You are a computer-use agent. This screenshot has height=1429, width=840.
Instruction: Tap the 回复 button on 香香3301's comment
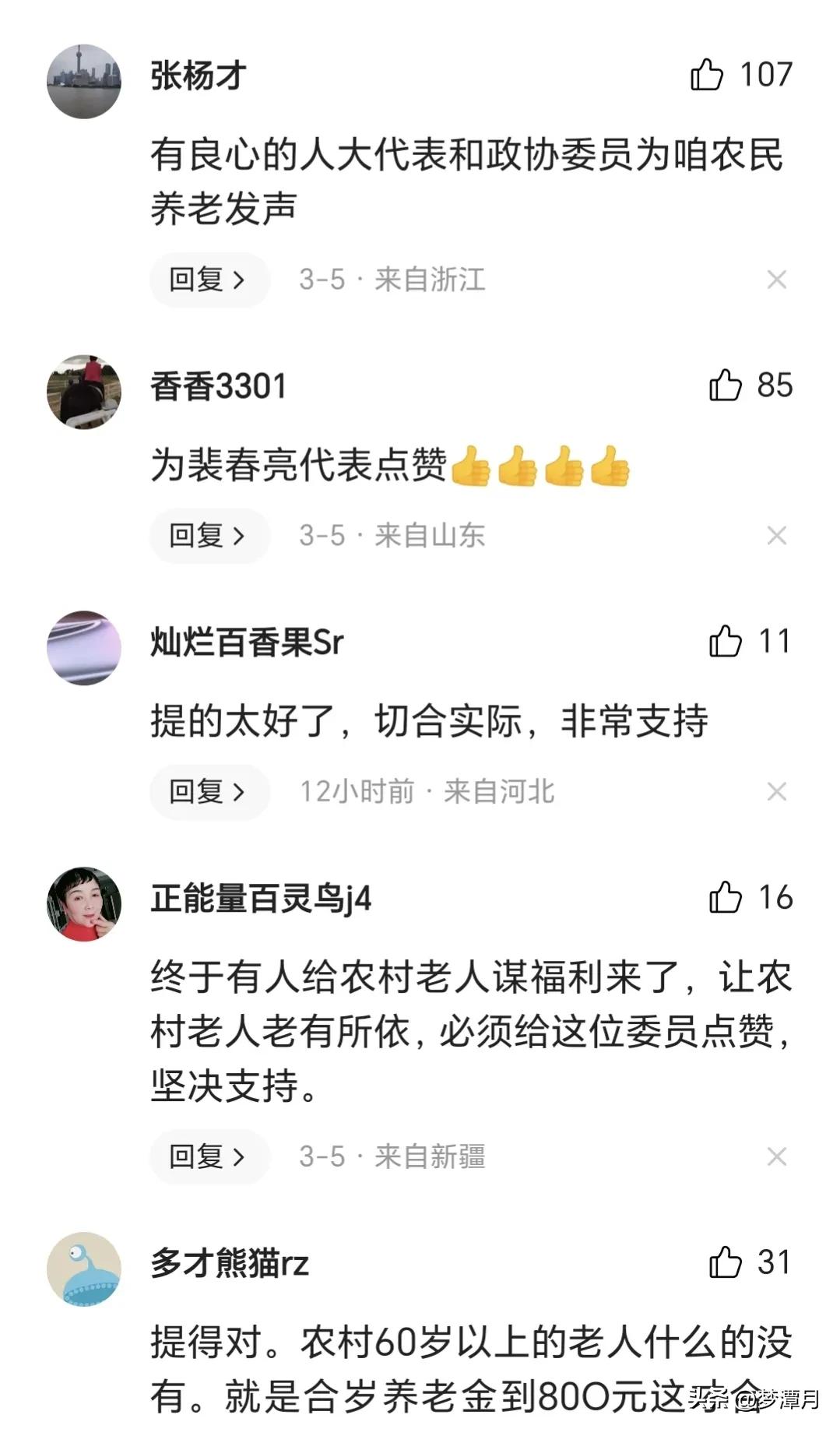point(208,535)
